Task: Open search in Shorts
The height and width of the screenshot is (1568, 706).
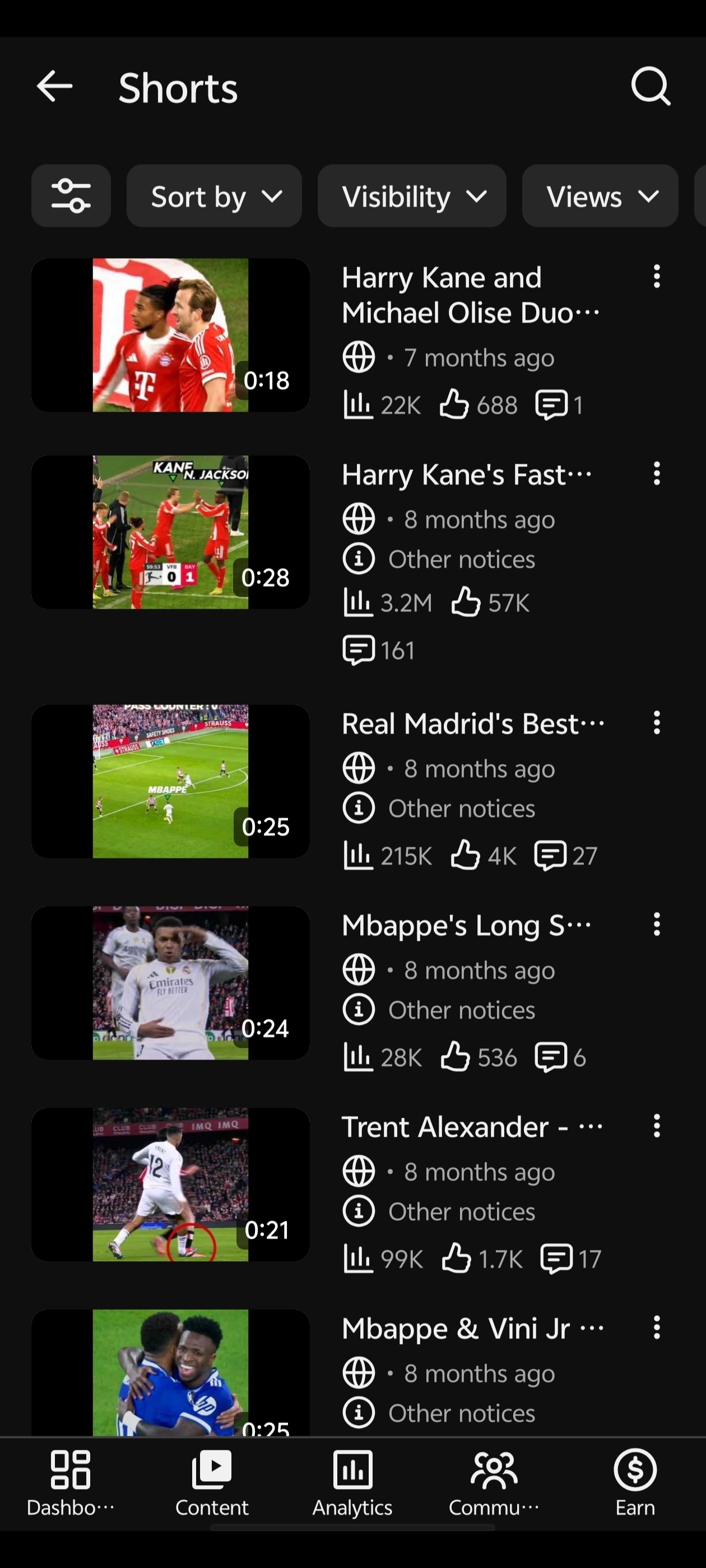Action: pyautogui.click(x=651, y=86)
